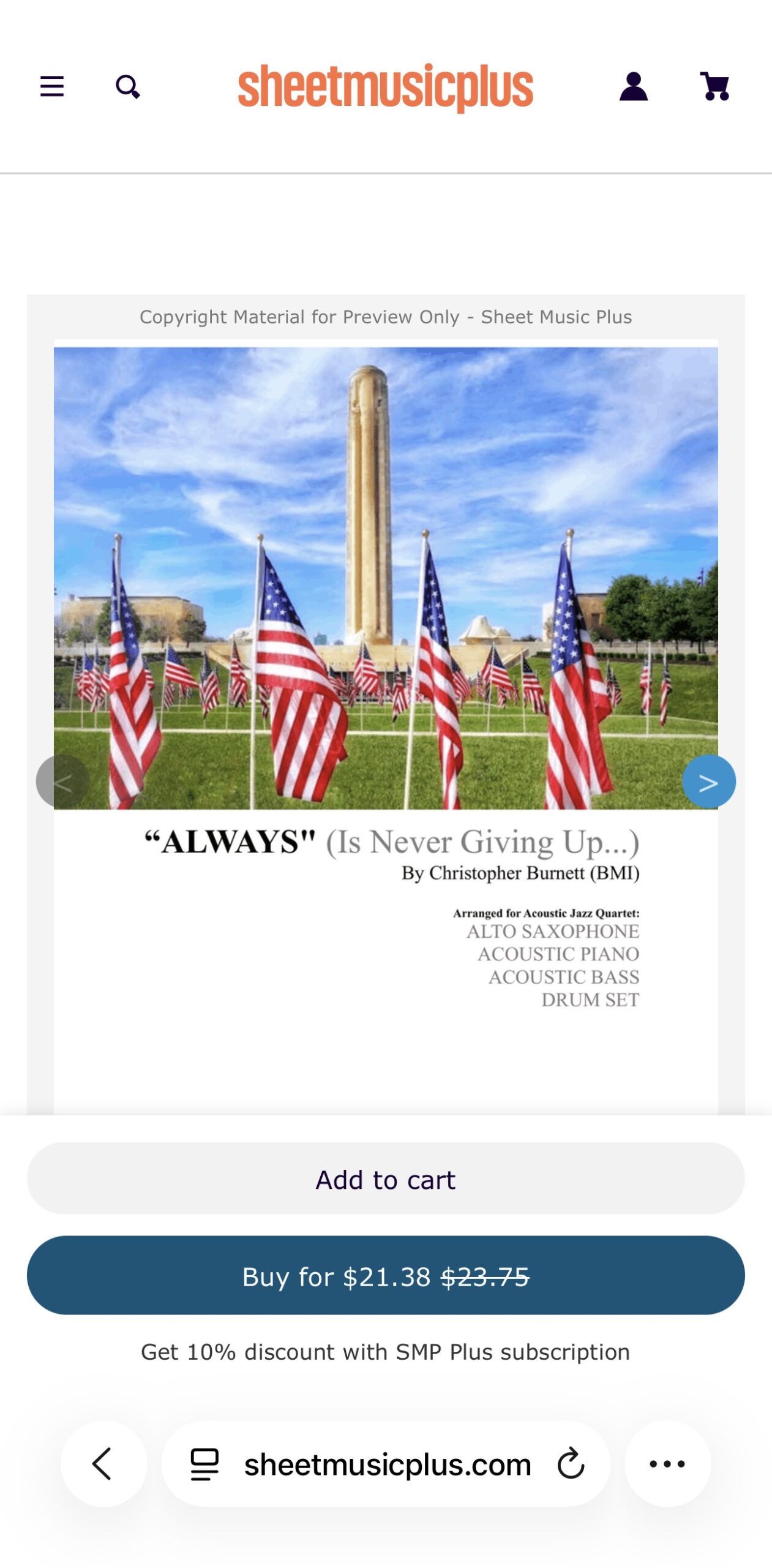Buy for $21.38
Viewport: 772px width, 1568px height.
(x=386, y=1276)
